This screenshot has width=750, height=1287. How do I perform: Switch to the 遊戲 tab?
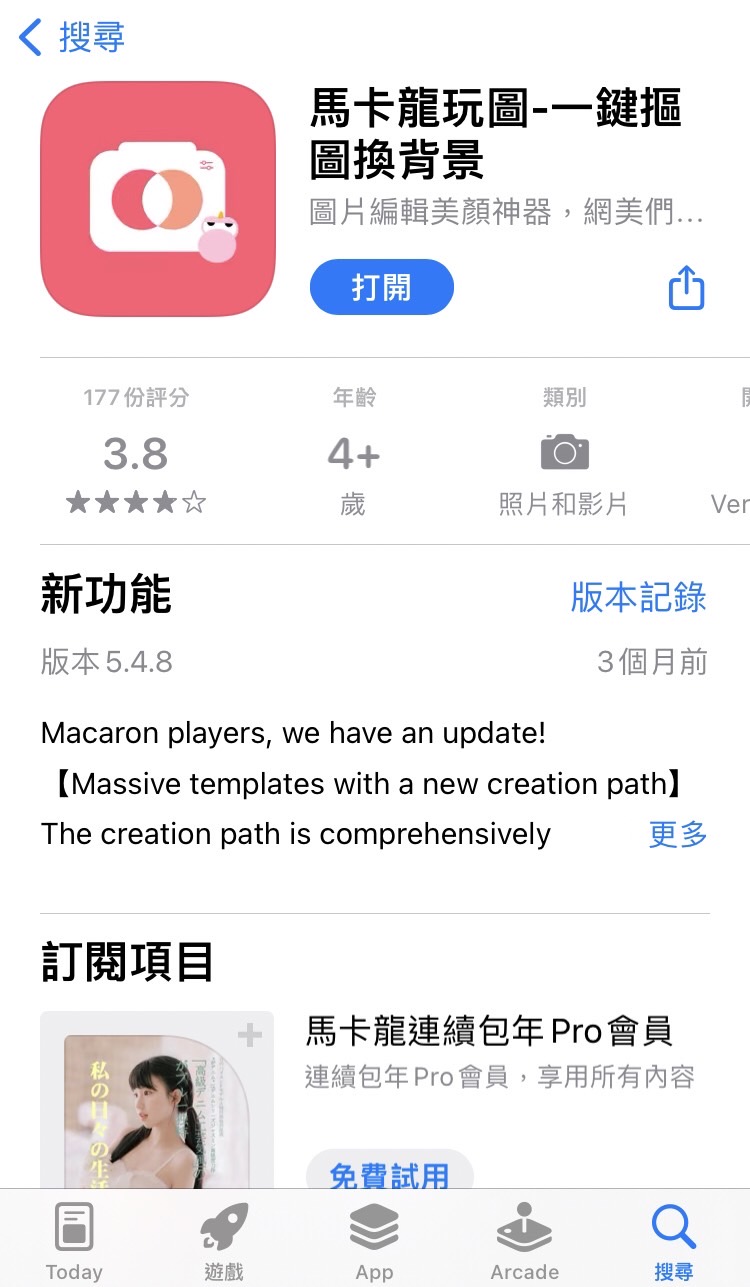tap(224, 1241)
